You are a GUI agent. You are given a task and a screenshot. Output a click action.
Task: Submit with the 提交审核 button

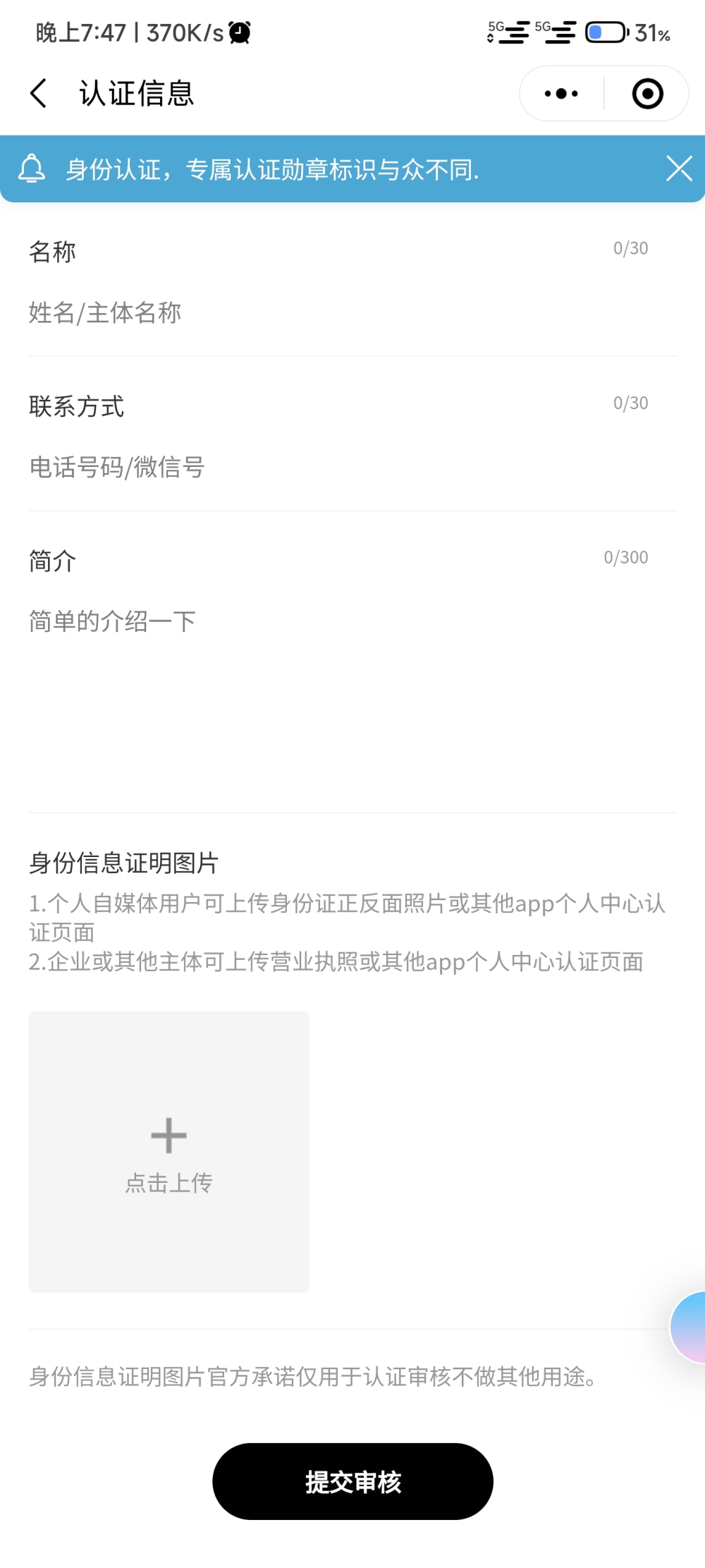click(x=352, y=1481)
